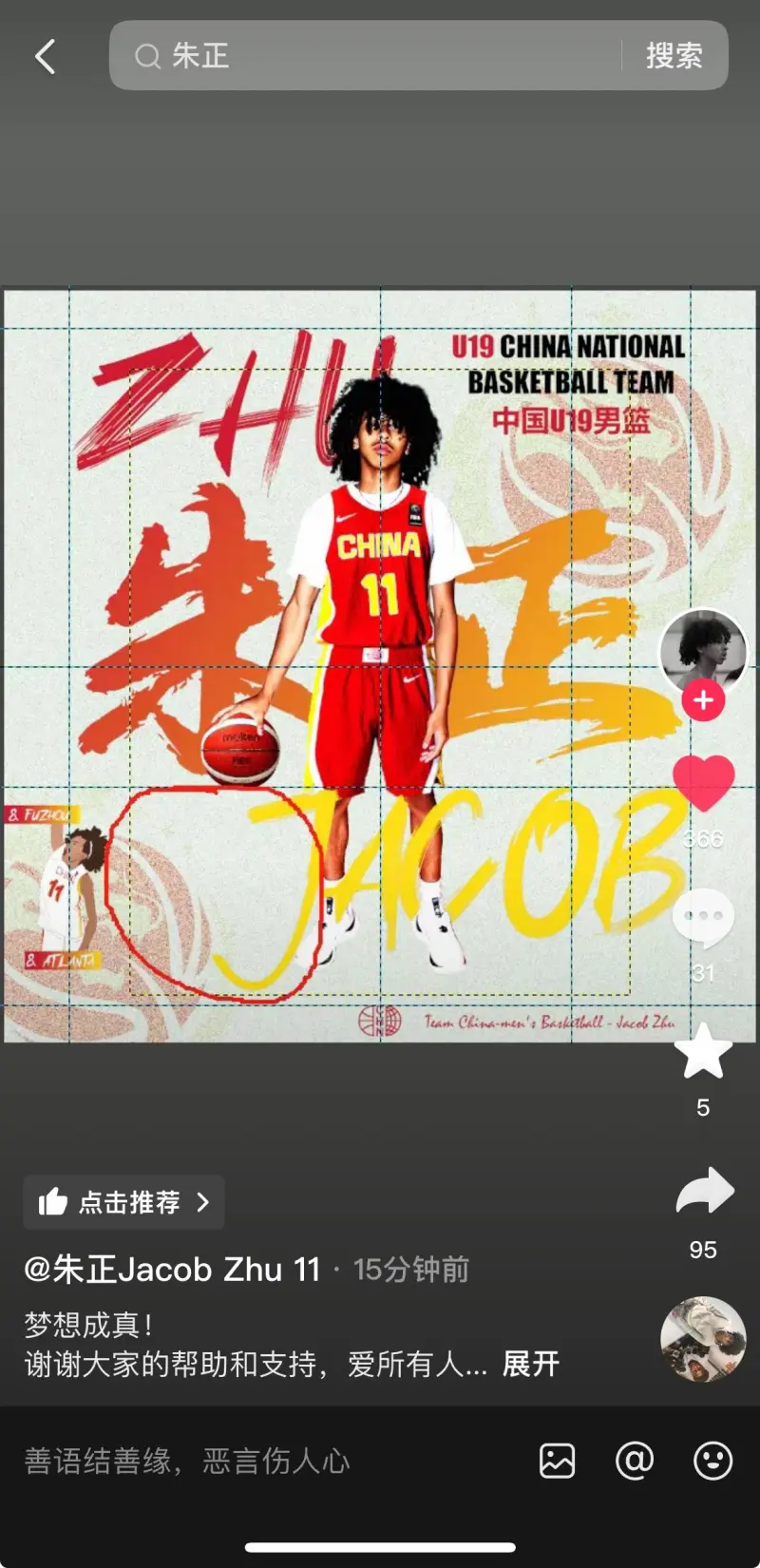Open the U19 China poster image
The image size is (760, 1568).
click(x=380, y=665)
